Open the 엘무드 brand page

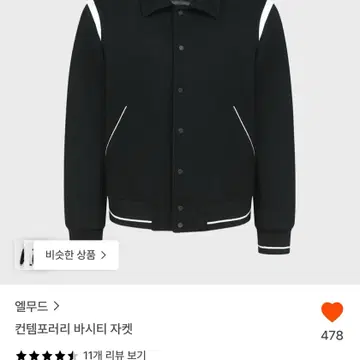(x=37, y=306)
